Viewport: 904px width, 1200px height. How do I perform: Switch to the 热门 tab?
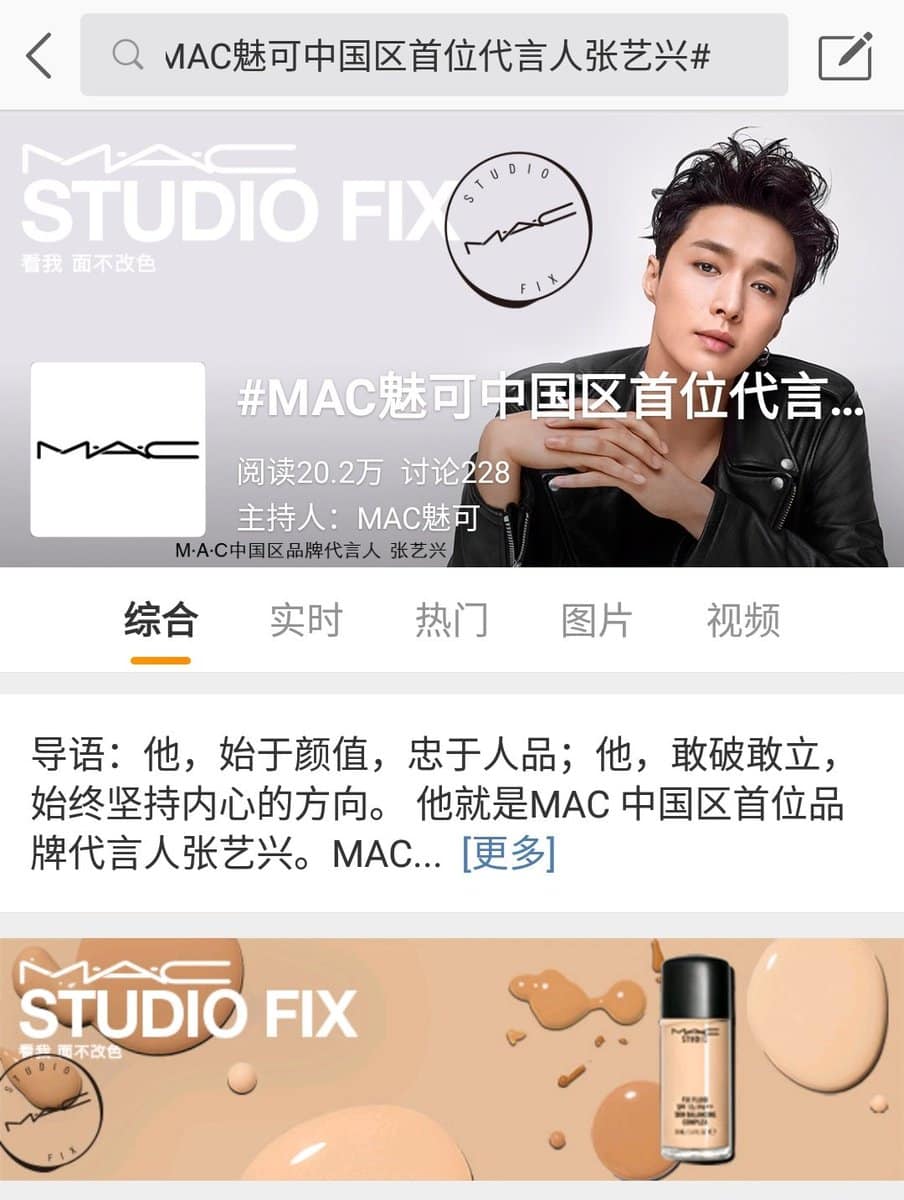pyautogui.click(x=452, y=621)
